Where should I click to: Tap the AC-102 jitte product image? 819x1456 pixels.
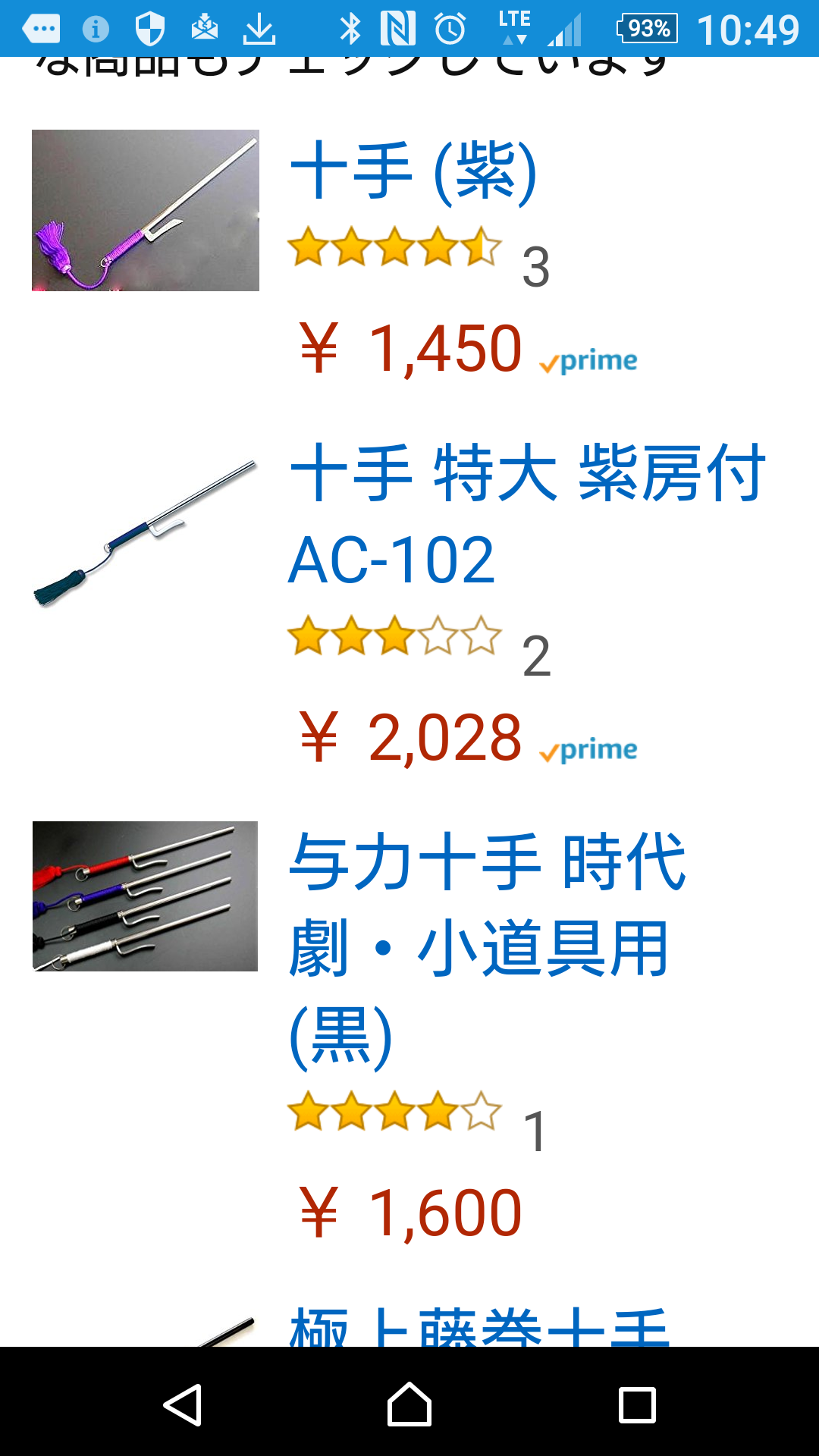pos(146,532)
